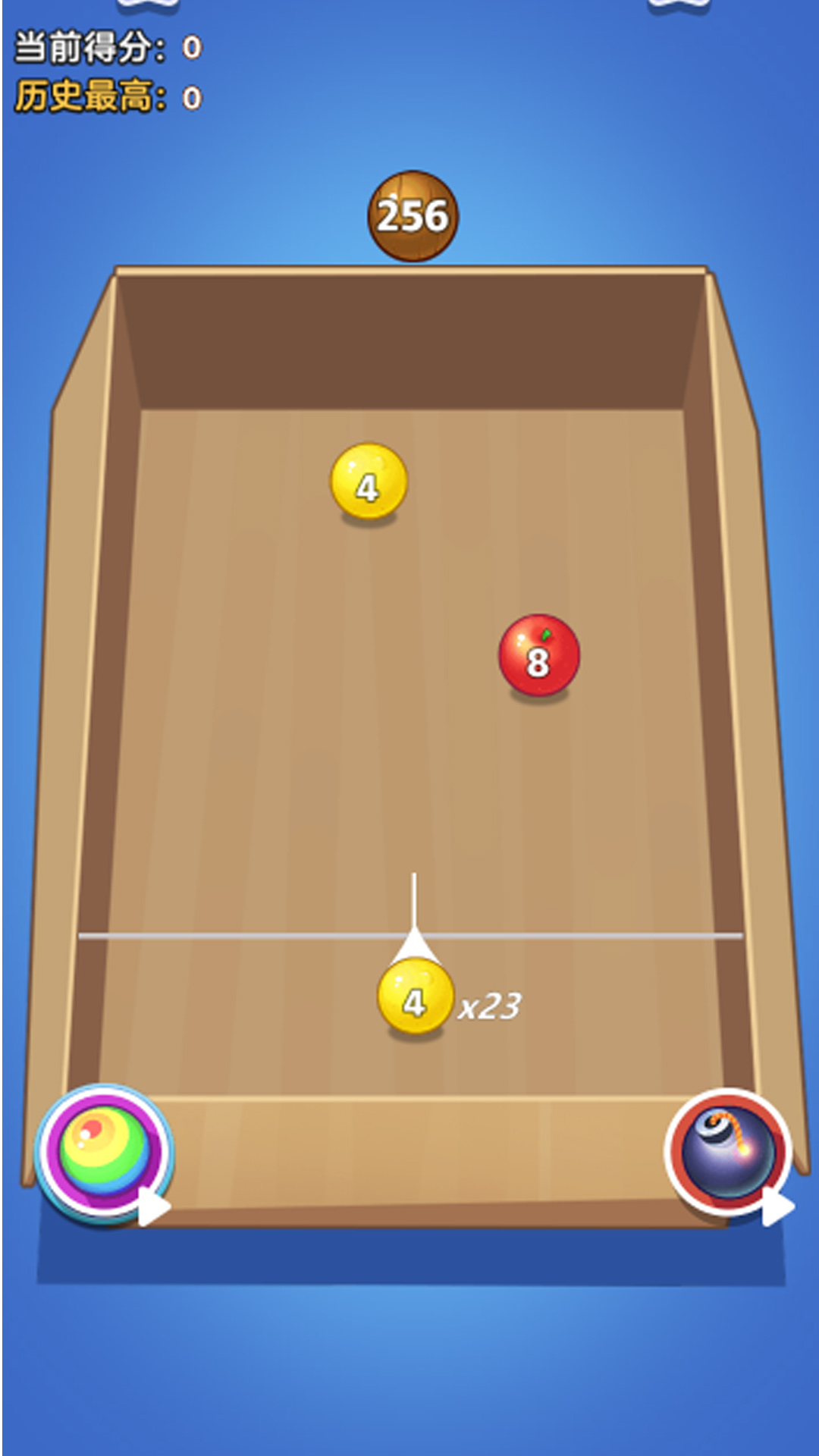The height and width of the screenshot is (1456, 819).
Task: Use the bomb power-up
Action: tap(728, 1153)
